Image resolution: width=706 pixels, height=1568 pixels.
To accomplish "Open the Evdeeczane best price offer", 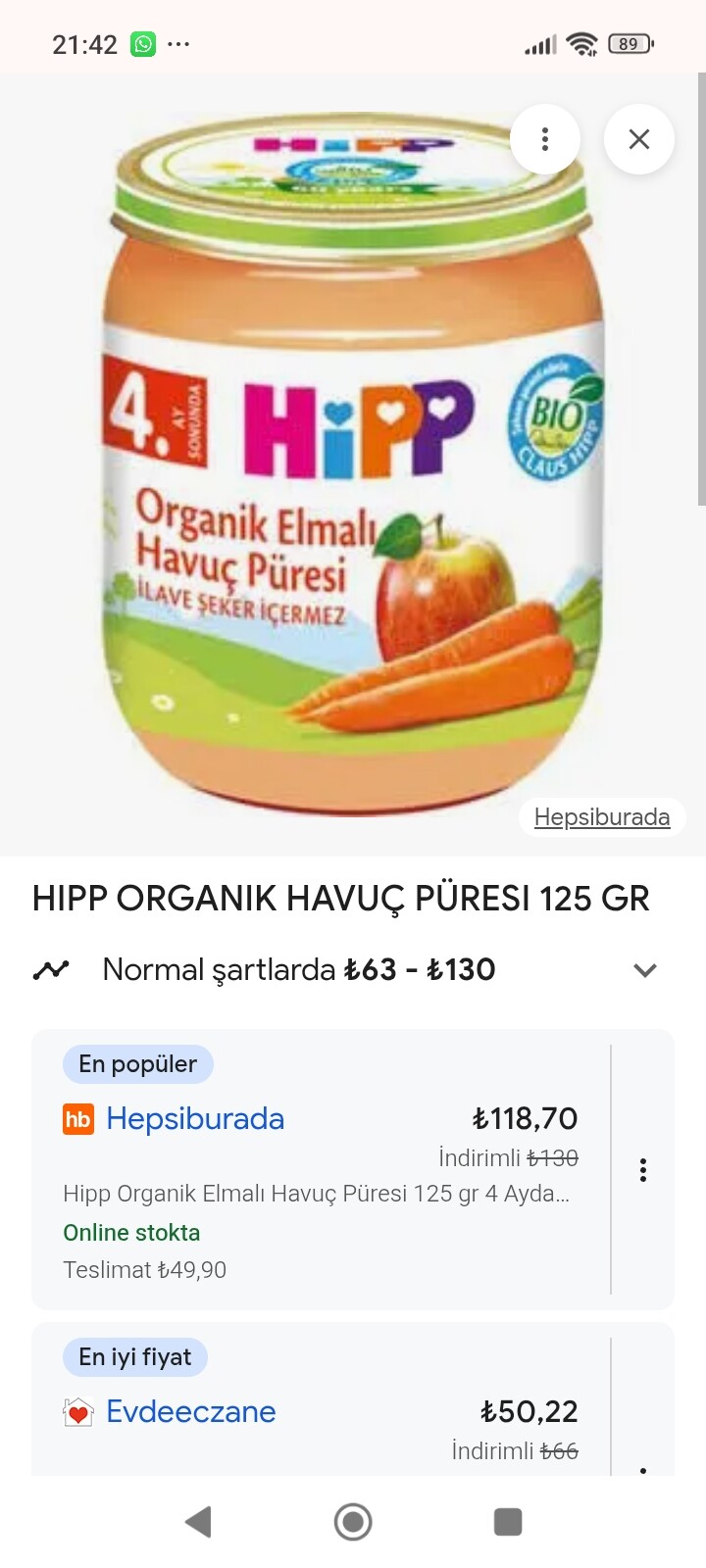I will [x=191, y=1411].
